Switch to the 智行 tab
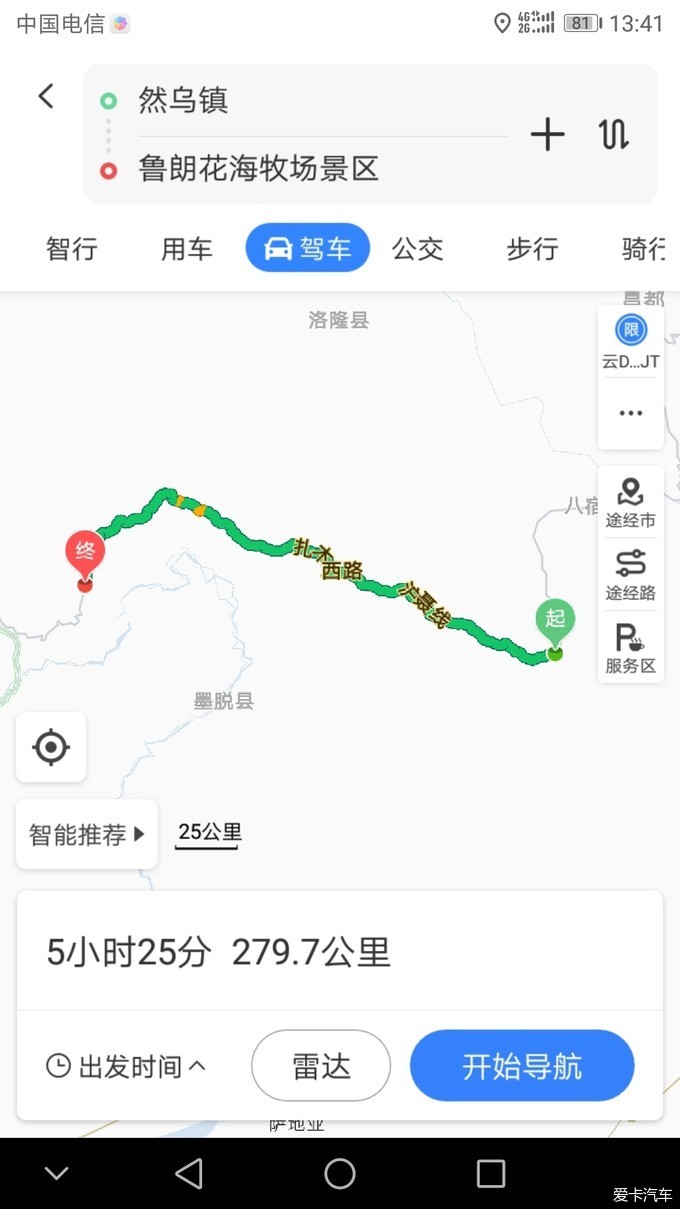Screen dimensions: 680x1209 72,248
